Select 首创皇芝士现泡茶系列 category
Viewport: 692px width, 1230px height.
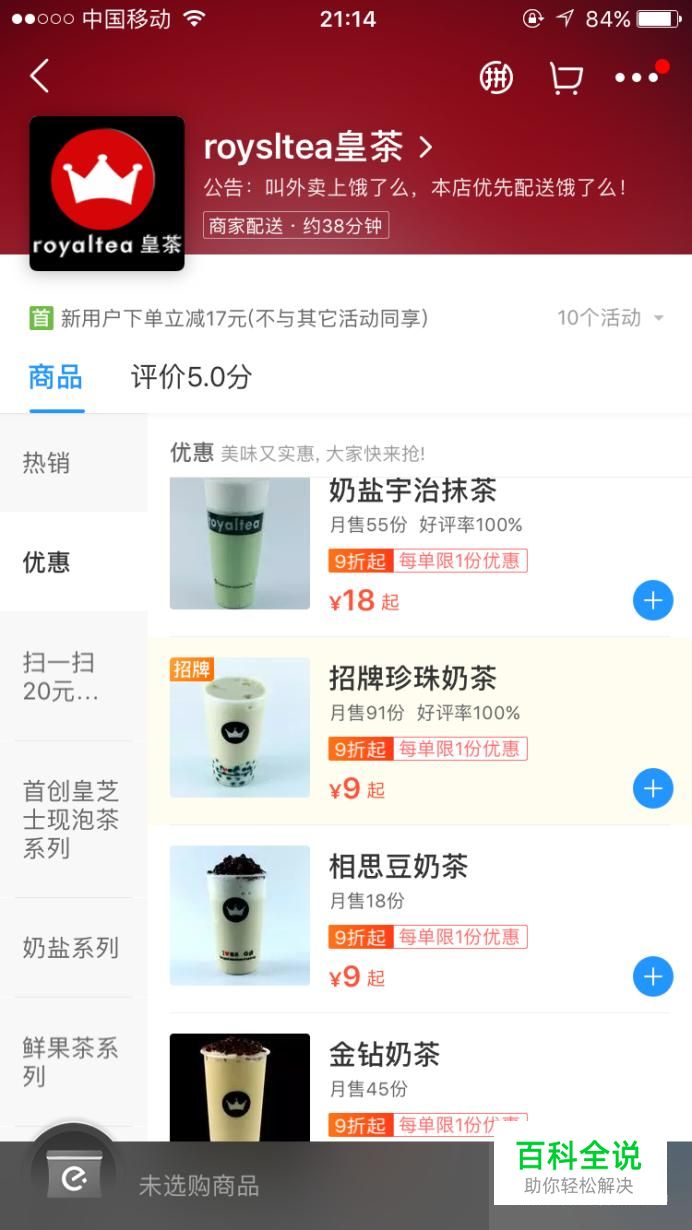[x=71, y=820]
